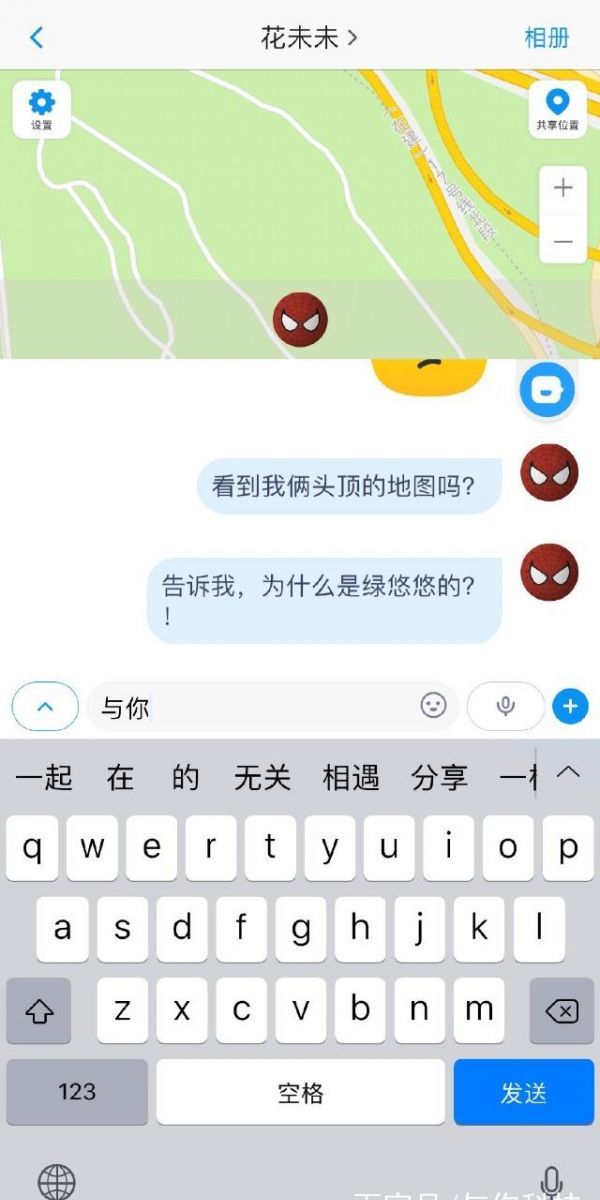
Task: Send the message with 发送
Action: coord(524,1092)
